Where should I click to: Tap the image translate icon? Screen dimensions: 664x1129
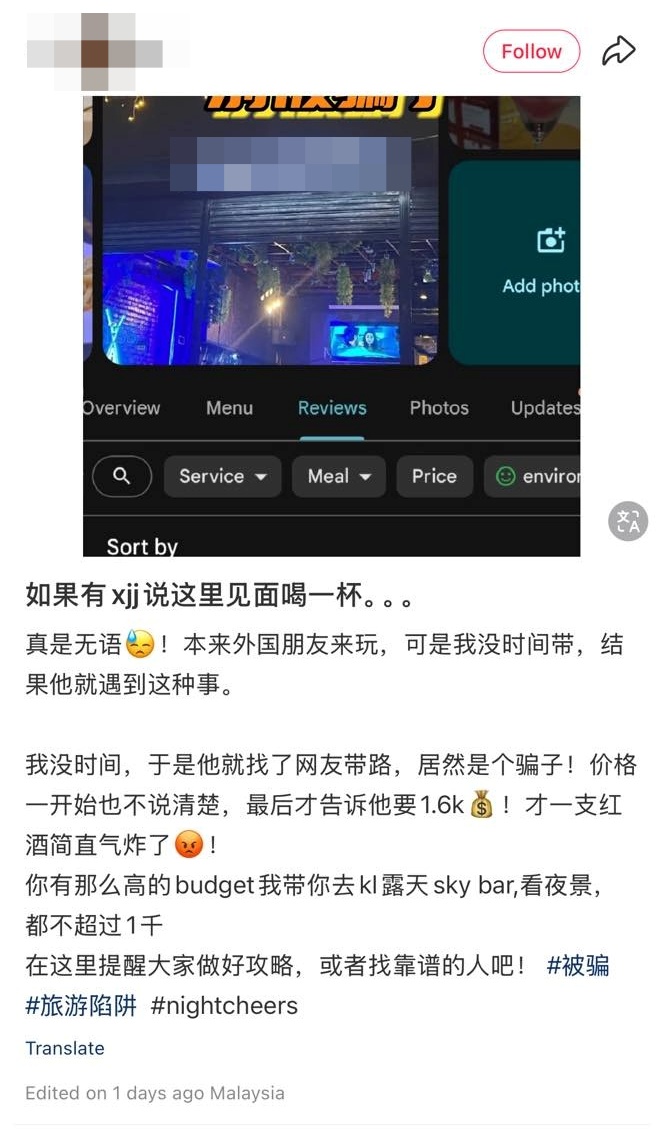(628, 521)
